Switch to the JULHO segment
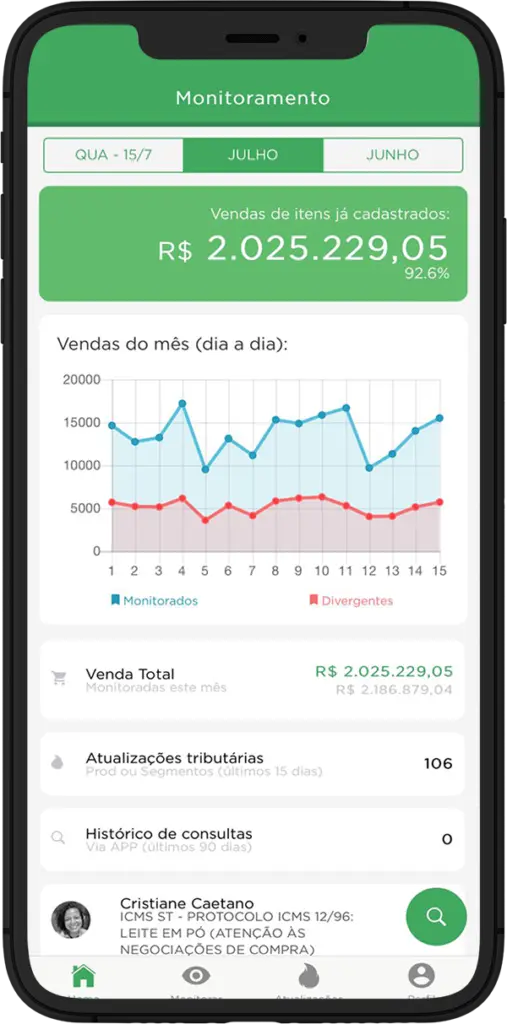The height and width of the screenshot is (1024, 507). [253, 155]
